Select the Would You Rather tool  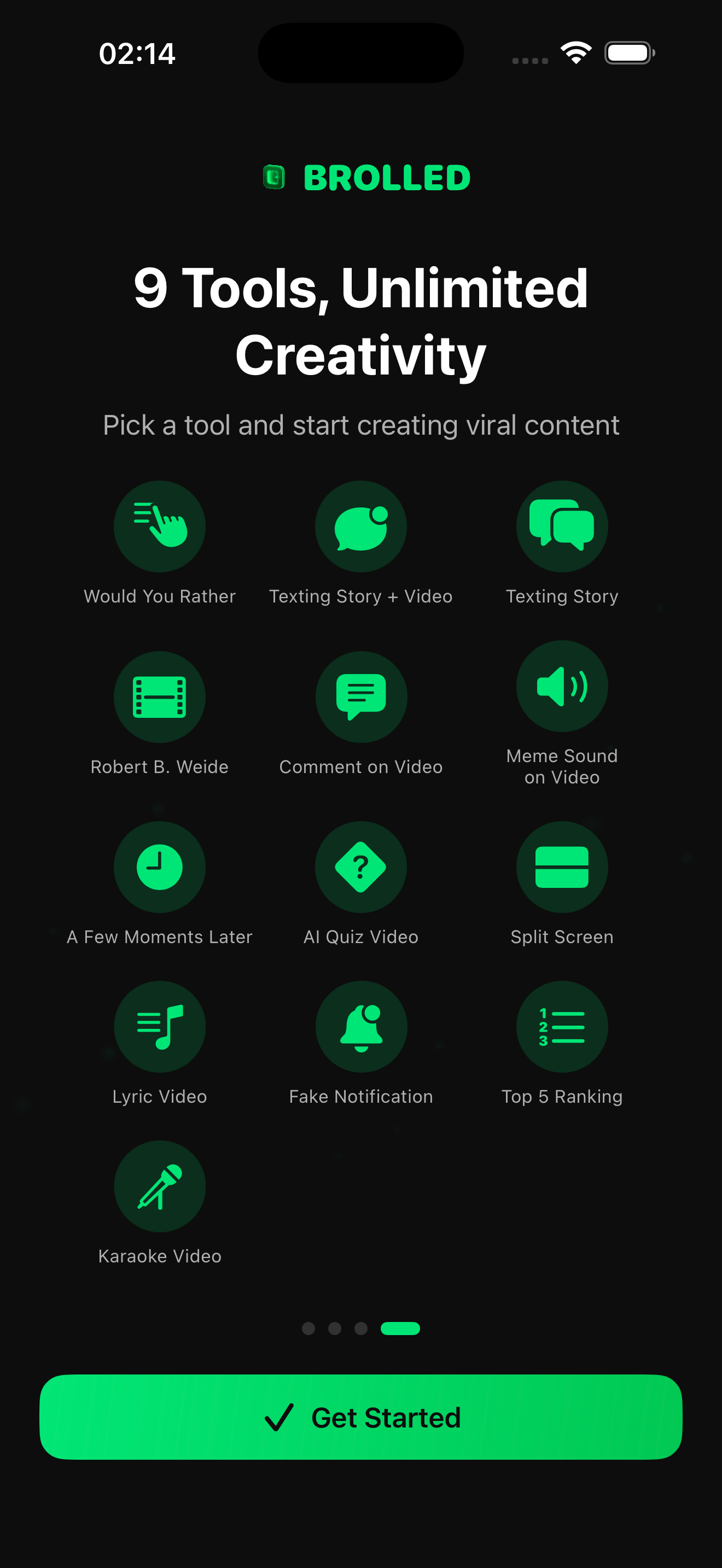point(160,526)
